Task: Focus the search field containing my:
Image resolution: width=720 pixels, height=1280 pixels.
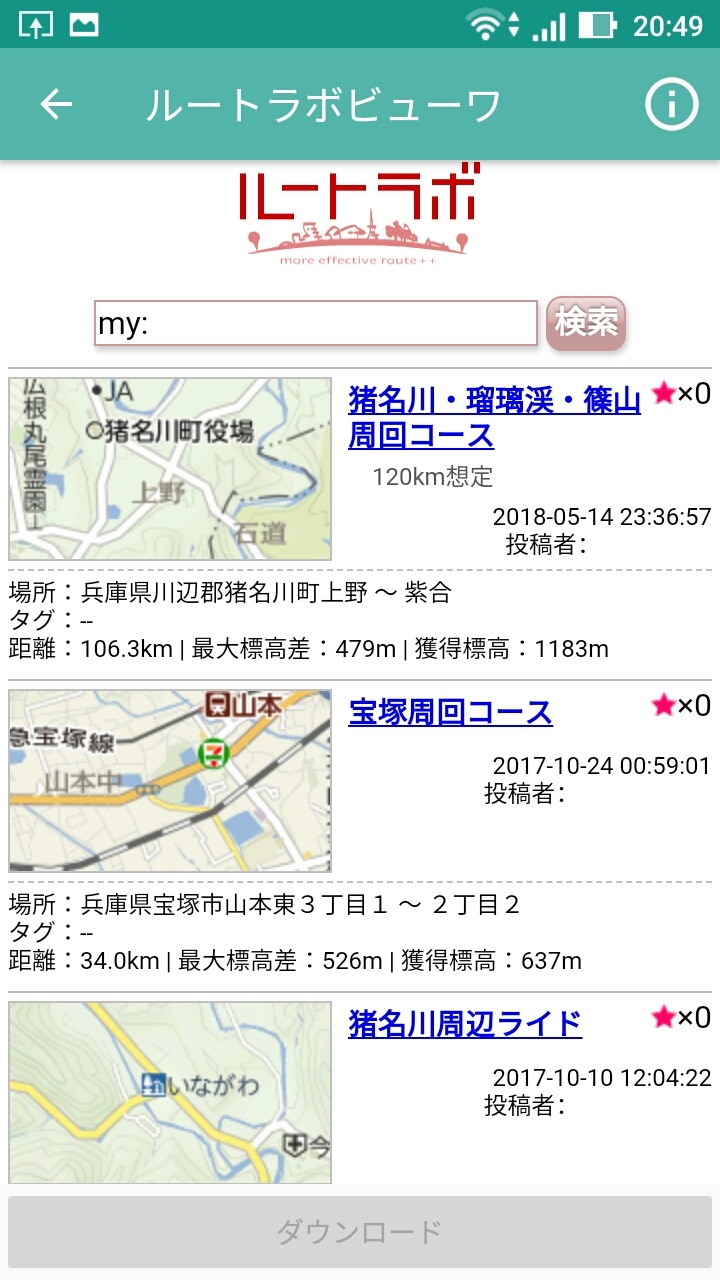Action: pos(316,323)
